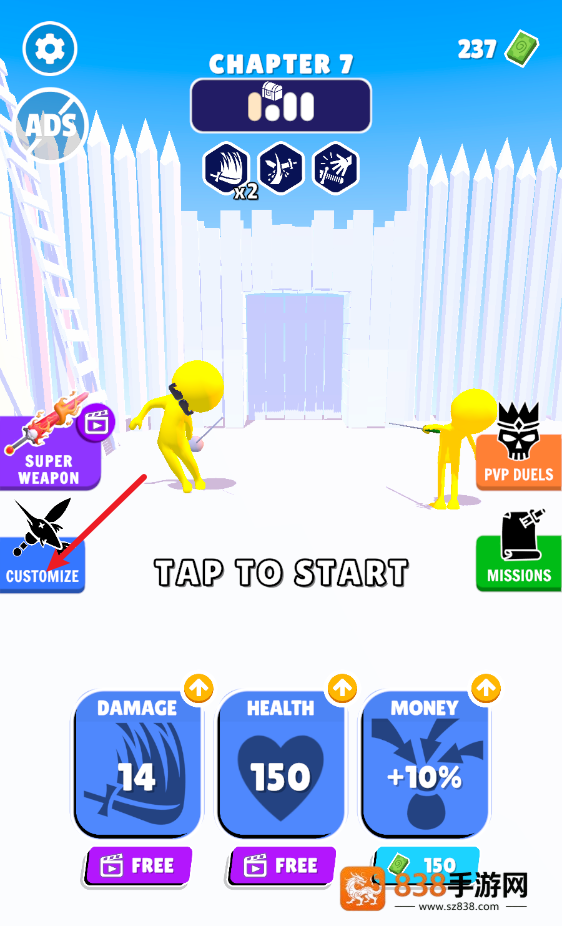The height and width of the screenshot is (926, 562).
Task: Tap to start the chapter
Action: tap(281, 572)
